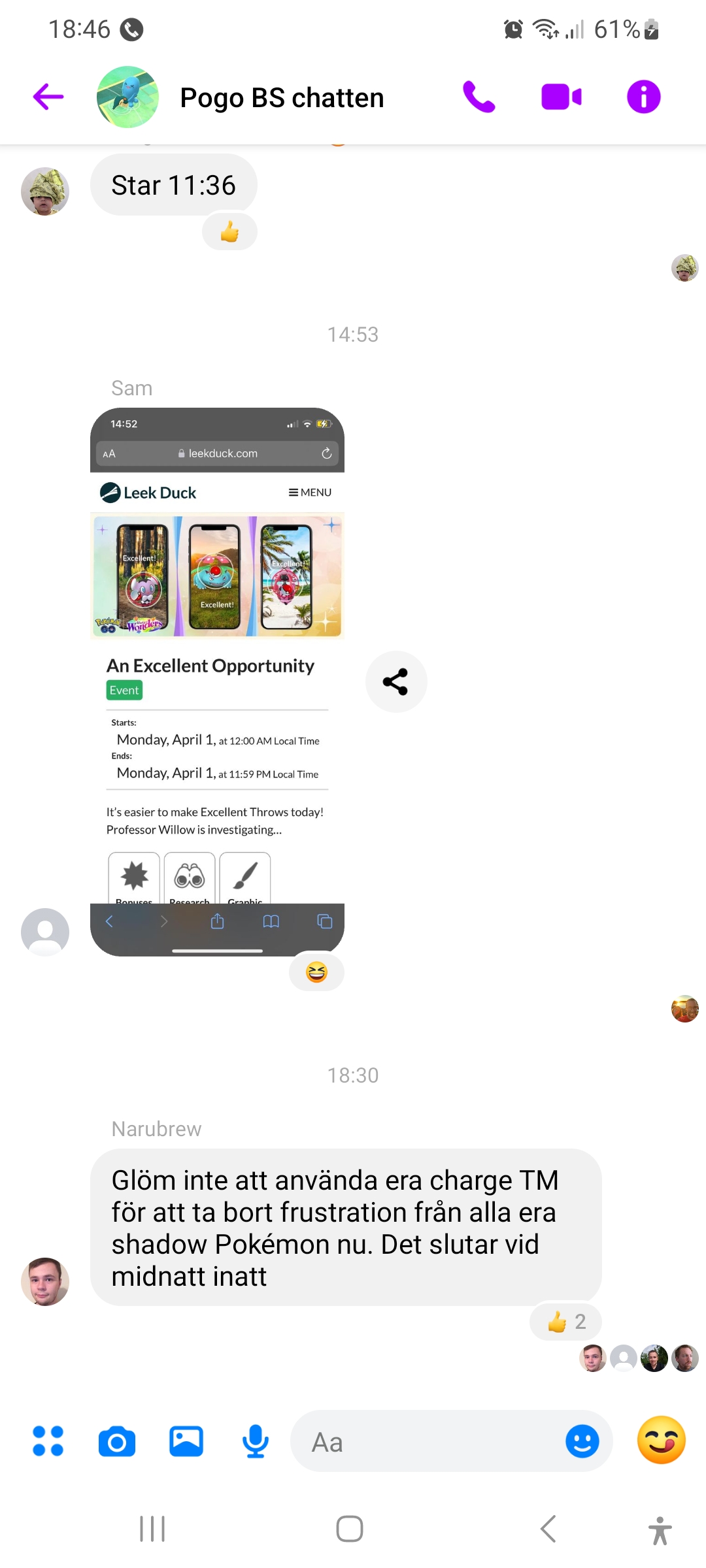Open the camera to take a photo
The width and height of the screenshot is (706, 1568).
[x=117, y=1441]
